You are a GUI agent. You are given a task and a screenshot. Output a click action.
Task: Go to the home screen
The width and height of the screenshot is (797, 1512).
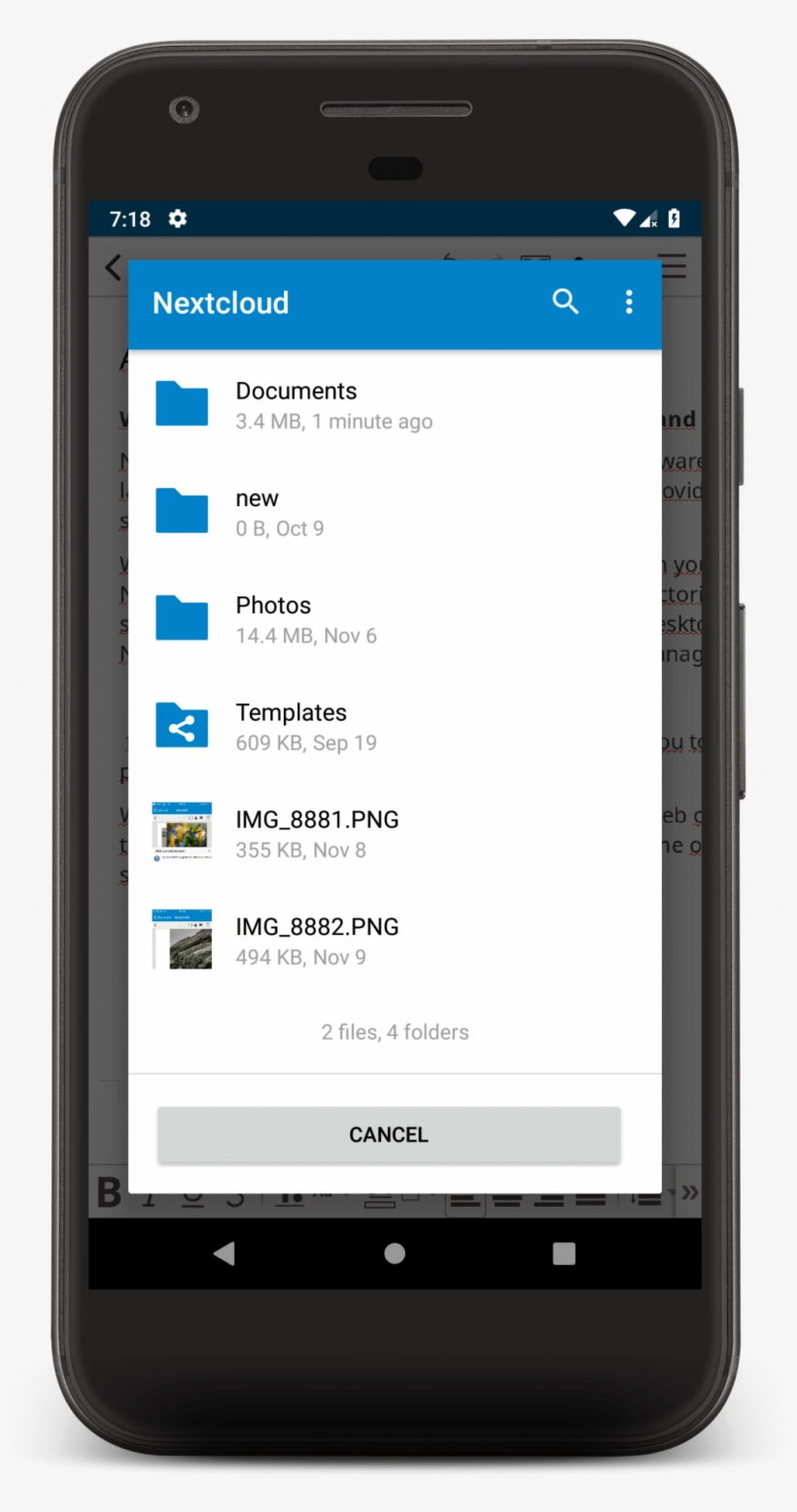[395, 1254]
